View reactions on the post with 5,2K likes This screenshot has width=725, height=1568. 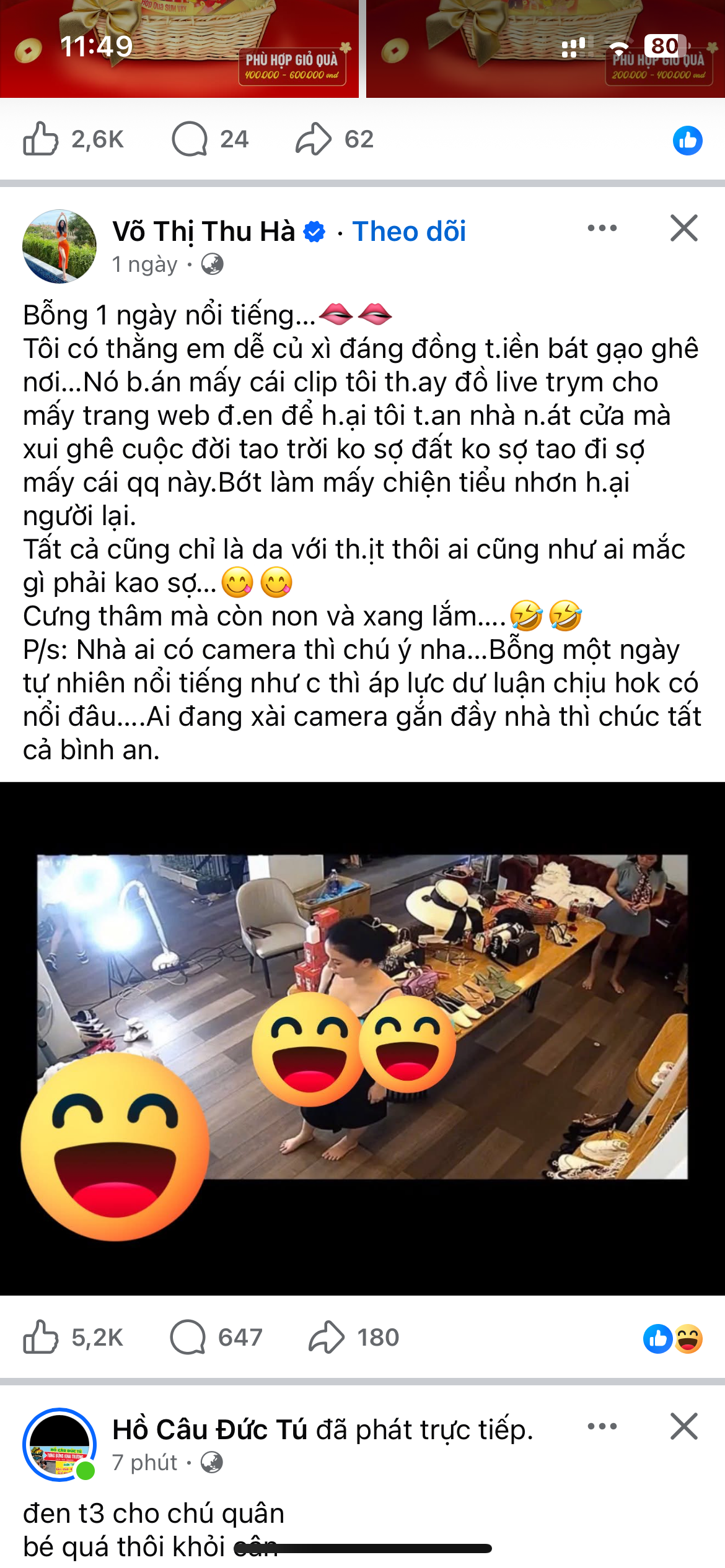click(672, 1339)
